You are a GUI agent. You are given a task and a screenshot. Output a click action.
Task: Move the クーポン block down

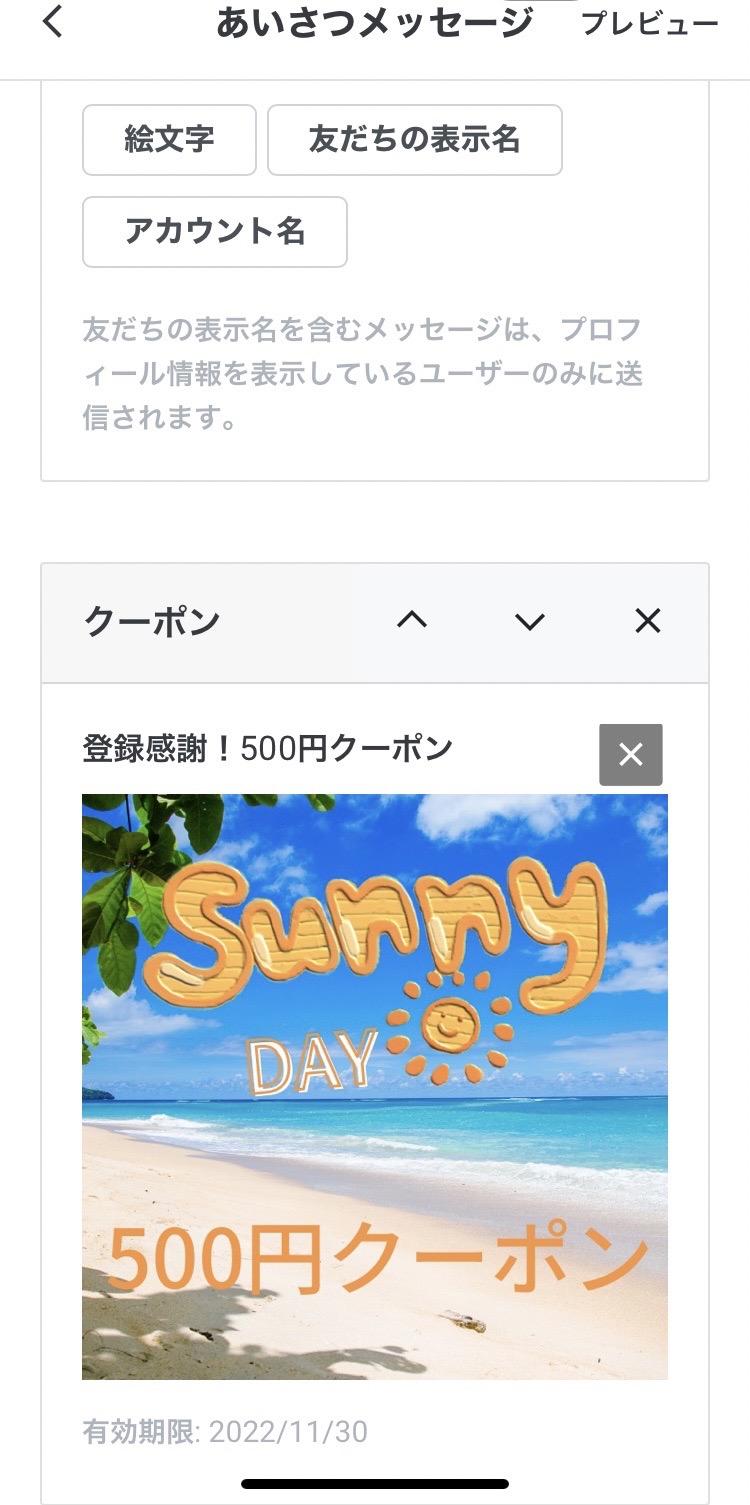click(x=529, y=621)
